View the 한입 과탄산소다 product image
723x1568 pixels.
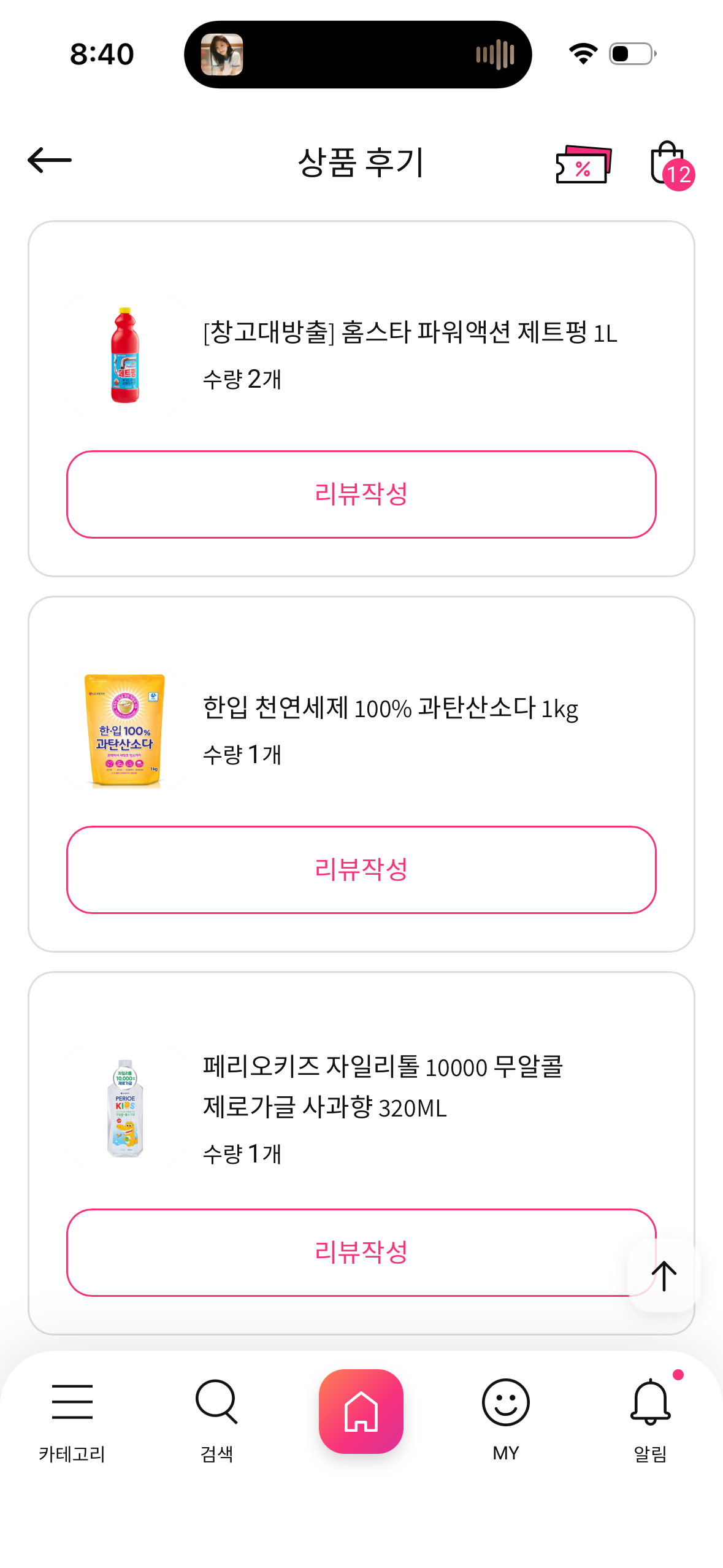(x=125, y=731)
